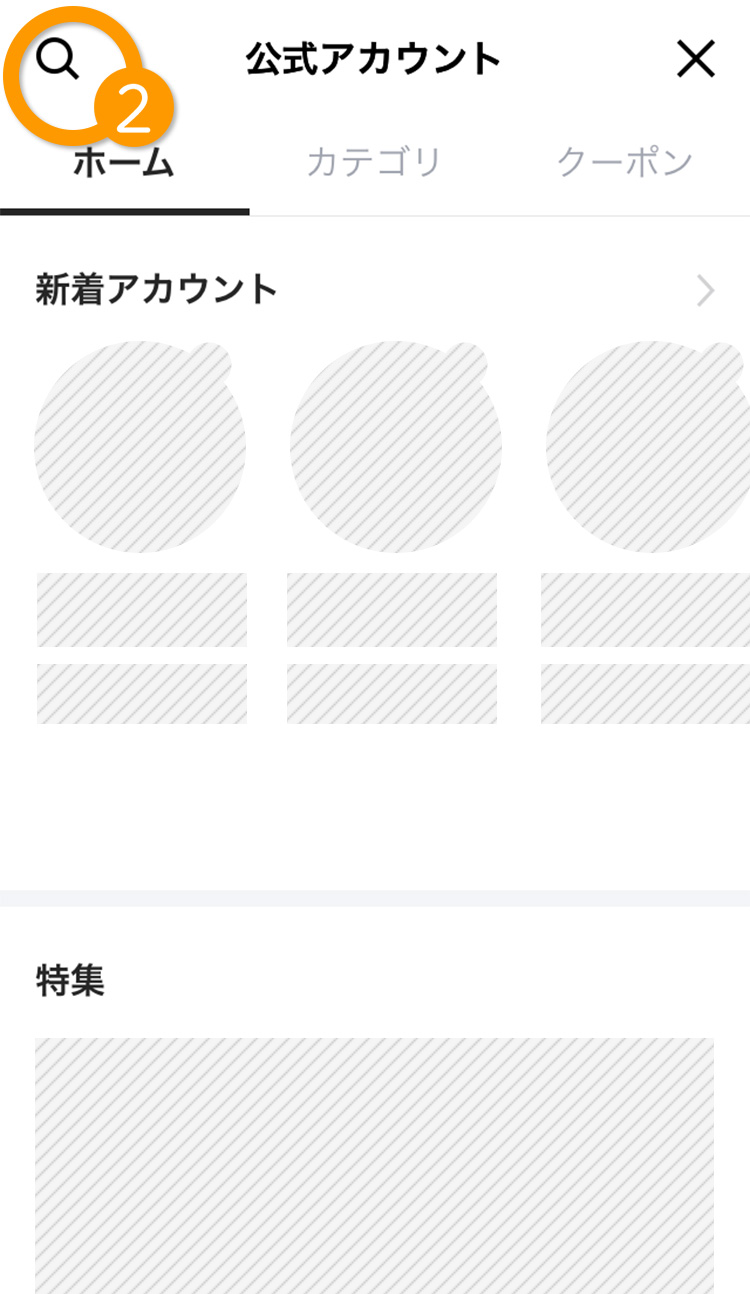Switch to the クーポン tab
This screenshot has width=750, height=1294.
click(624, 162)
